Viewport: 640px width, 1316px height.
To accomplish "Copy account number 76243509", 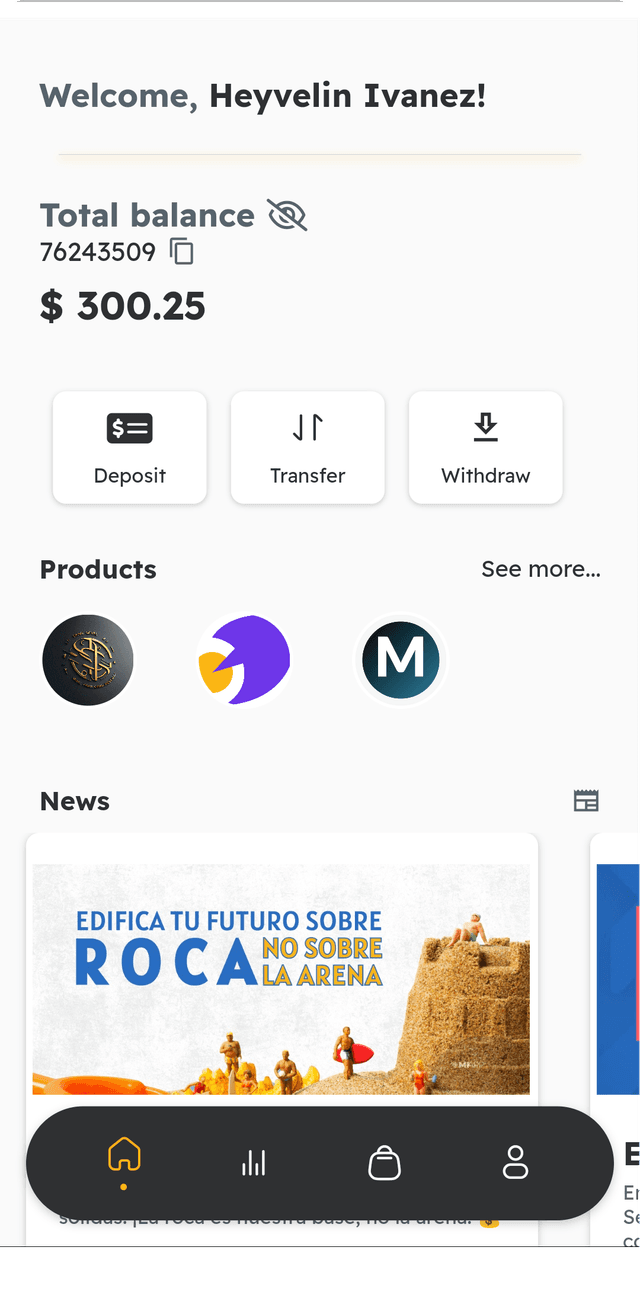I will pyautogui.click(x=182, y=251).
